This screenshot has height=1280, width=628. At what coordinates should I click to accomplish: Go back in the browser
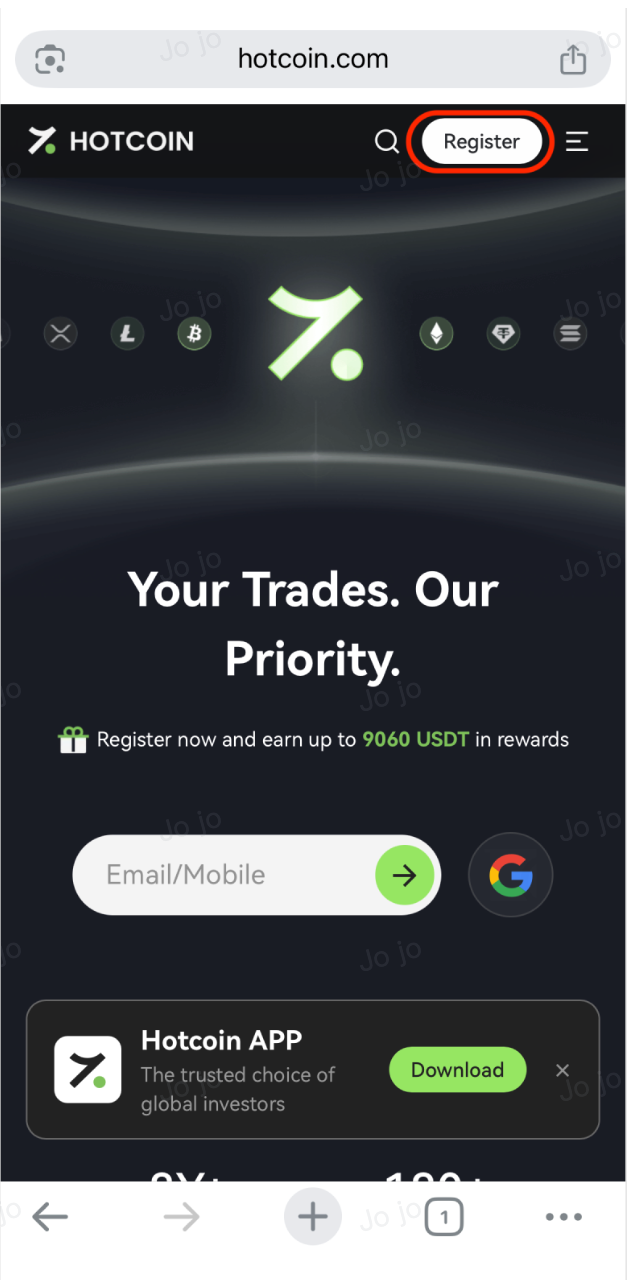click(50, 1217)
